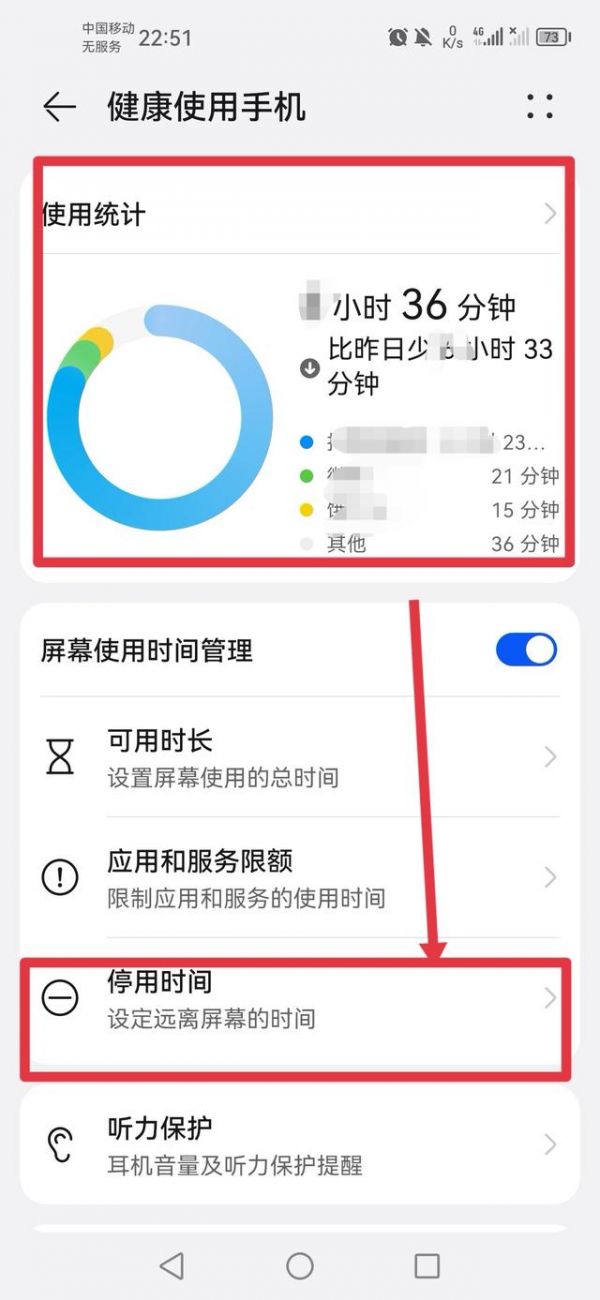The image size is (600, 1300).
Task: Open recent apps from the navigation bar
Action: point(427,1266)
